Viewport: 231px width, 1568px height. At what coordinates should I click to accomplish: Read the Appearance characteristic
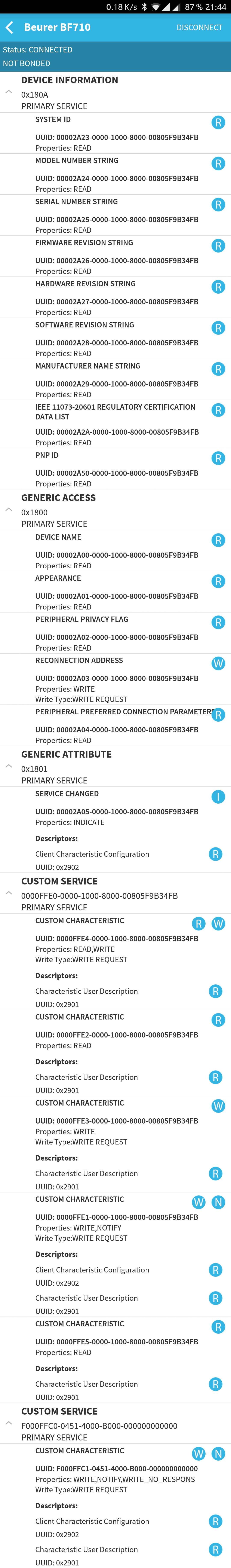[x=218, y=581]
